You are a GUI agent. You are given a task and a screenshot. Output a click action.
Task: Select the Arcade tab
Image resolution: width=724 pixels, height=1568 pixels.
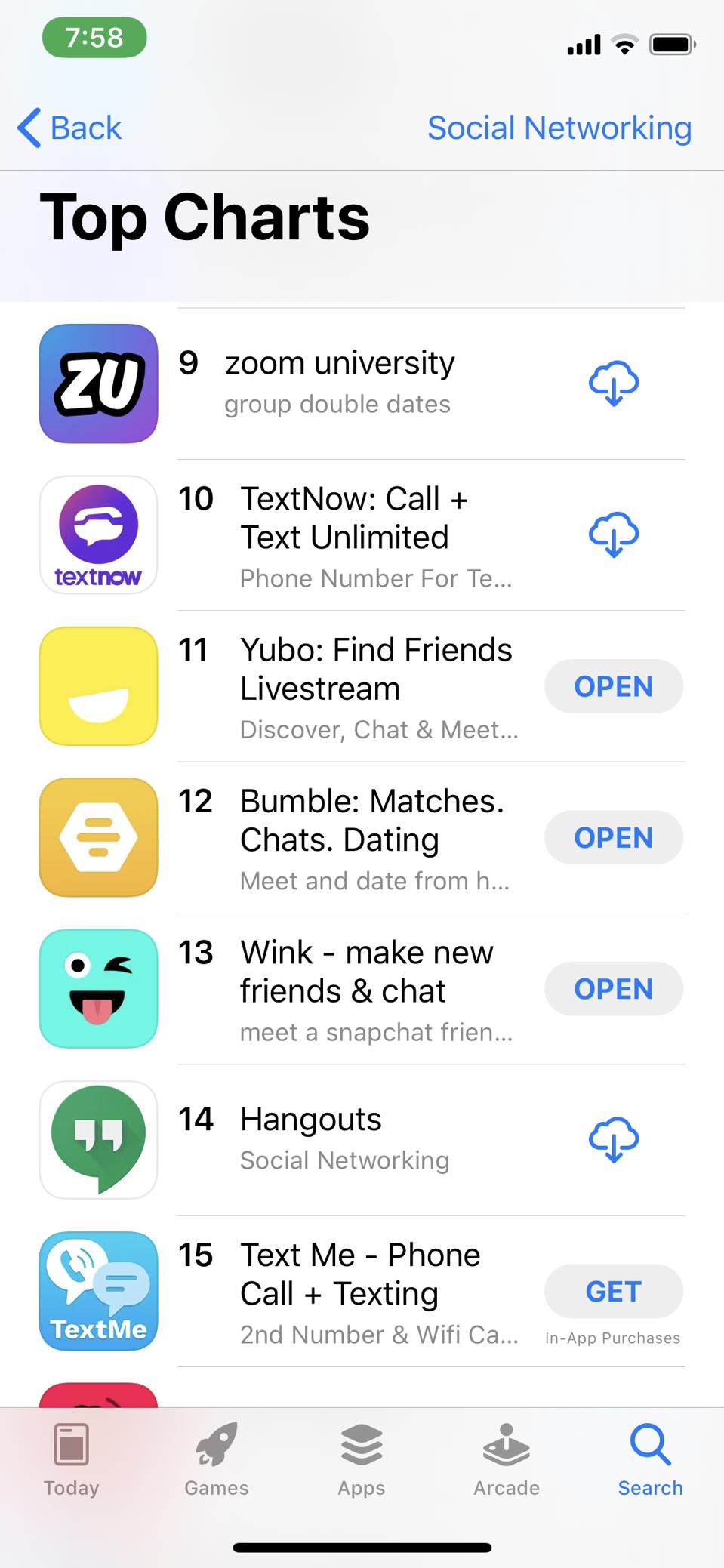point(507,1459)
